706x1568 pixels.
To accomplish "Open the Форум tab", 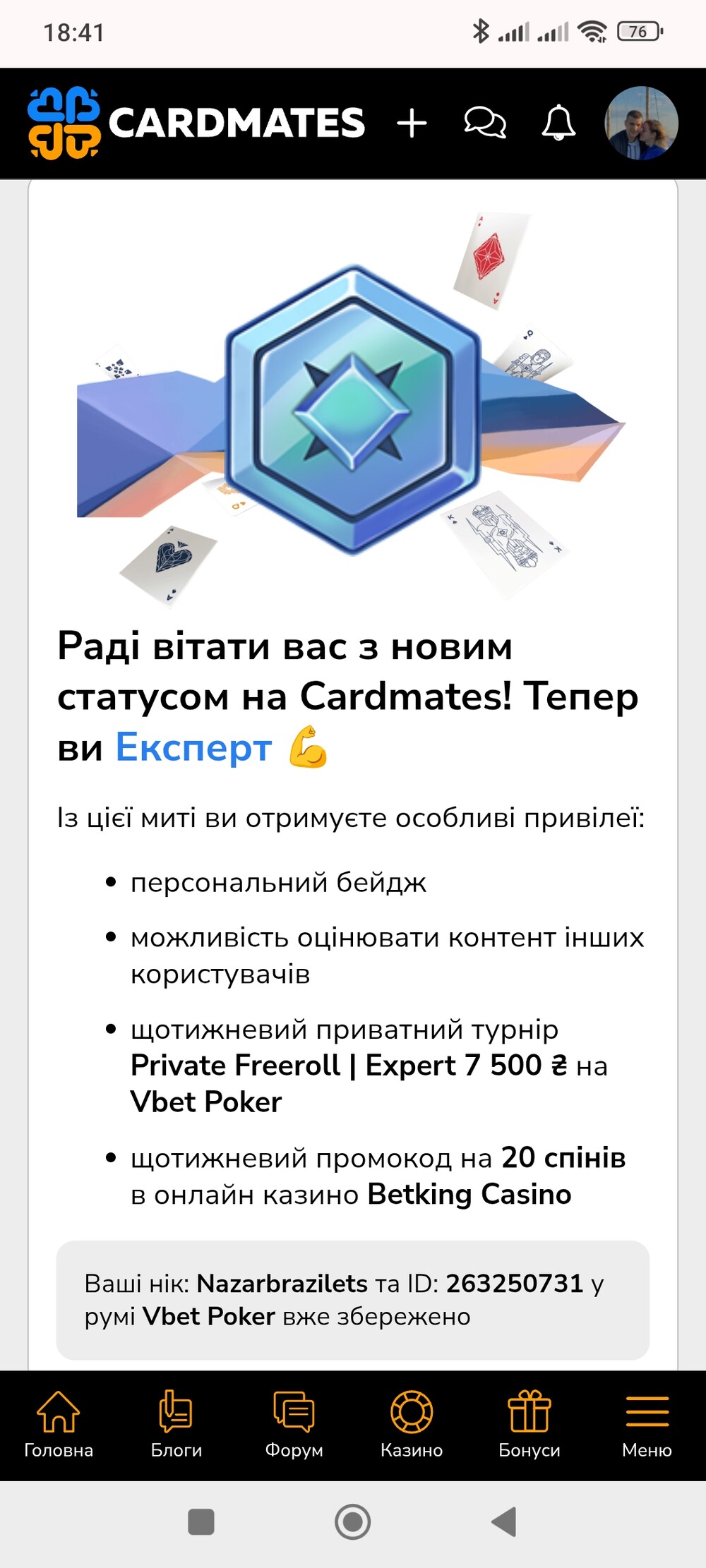I will click(x=294, y=1425).
